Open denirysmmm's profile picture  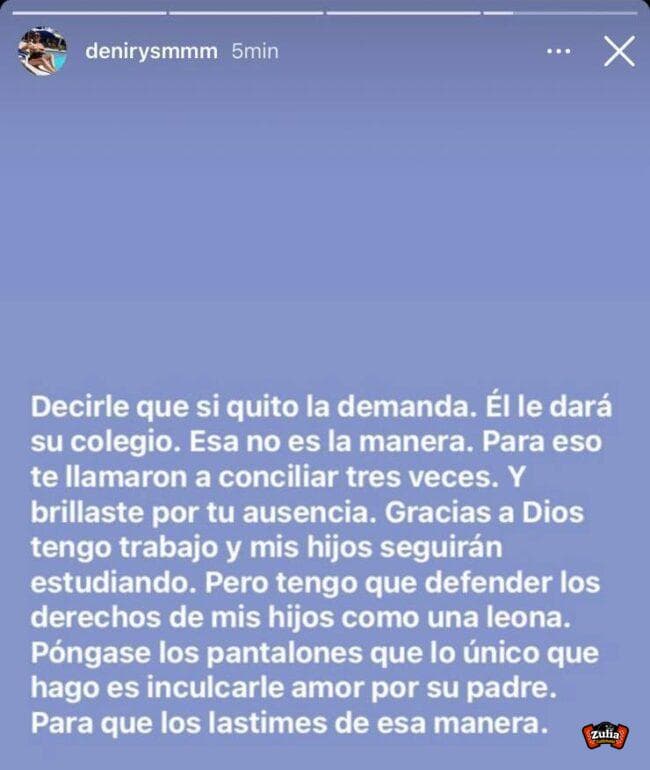tap(43, 51)
